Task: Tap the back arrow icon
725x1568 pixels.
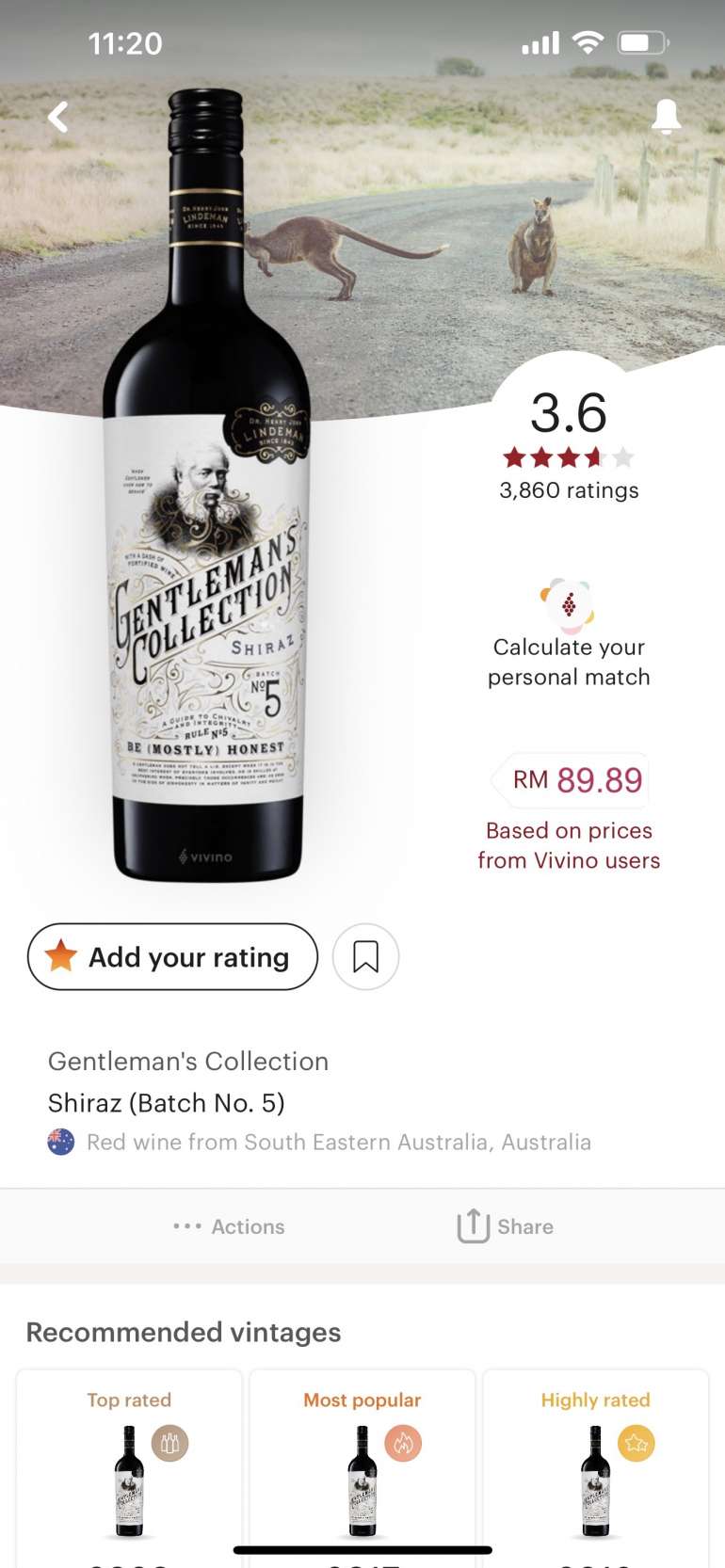Action: (58, 116)
